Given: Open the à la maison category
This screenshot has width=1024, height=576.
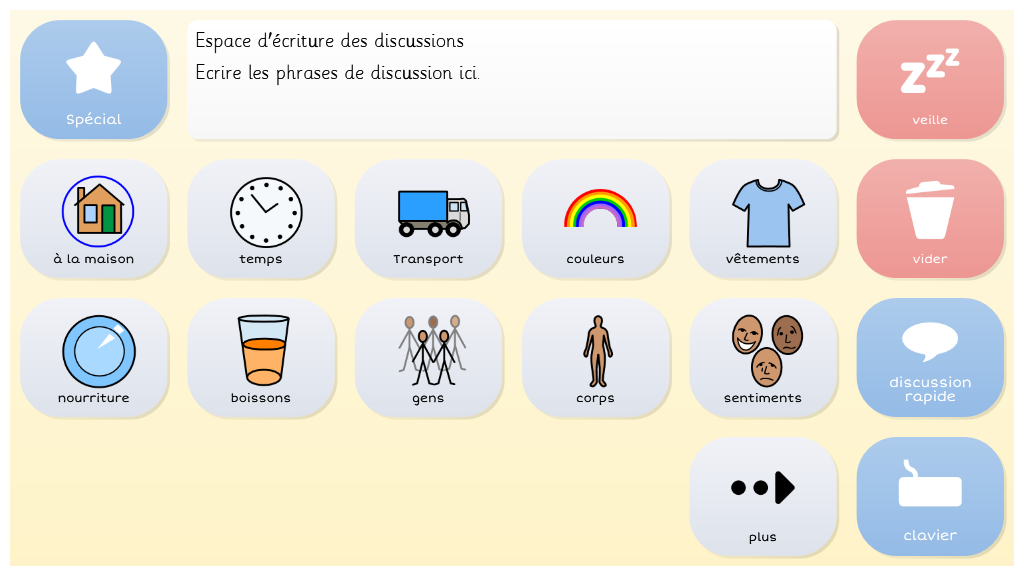Looking at the screenshot, I should (x=94, y=218).
